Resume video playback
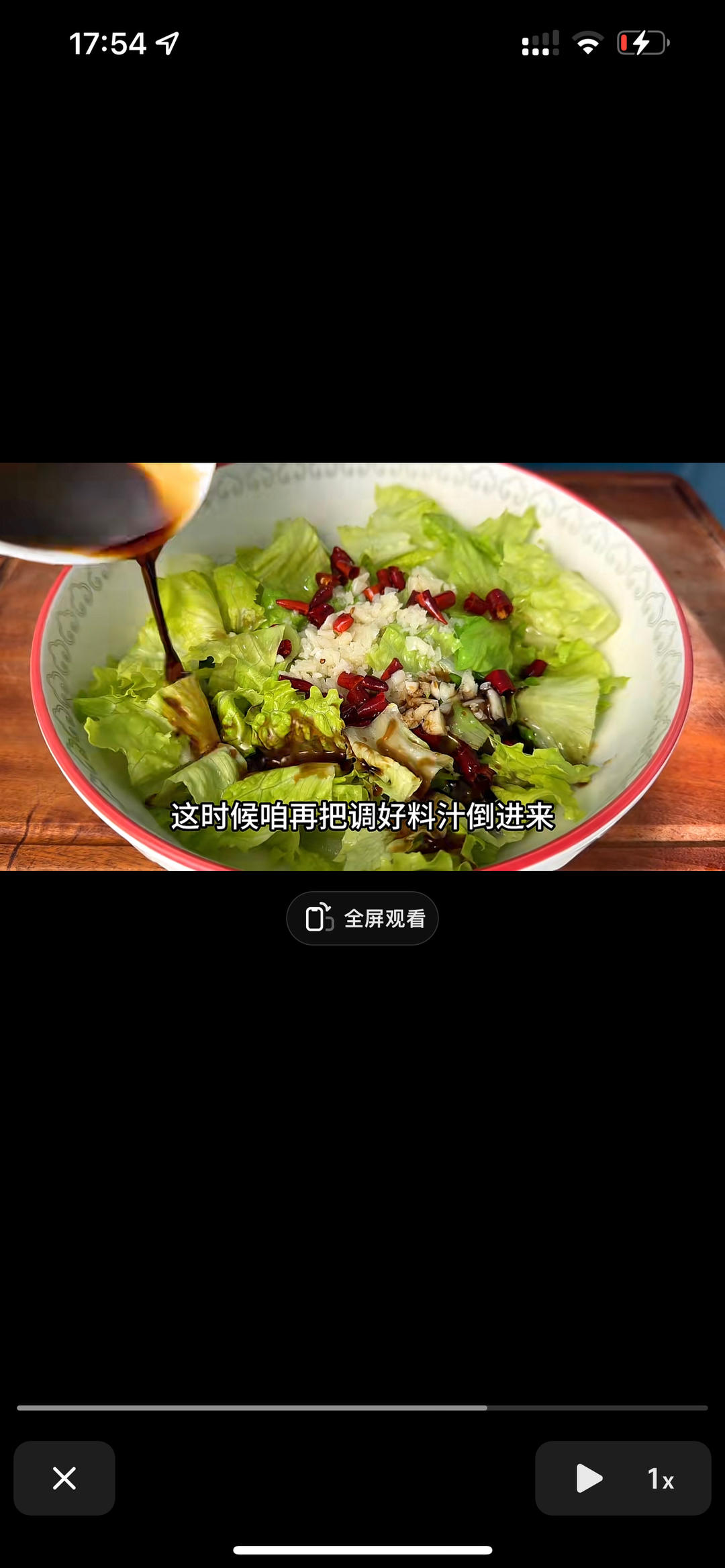This screenshot has height=1568, width=725. coord(589,1478)
